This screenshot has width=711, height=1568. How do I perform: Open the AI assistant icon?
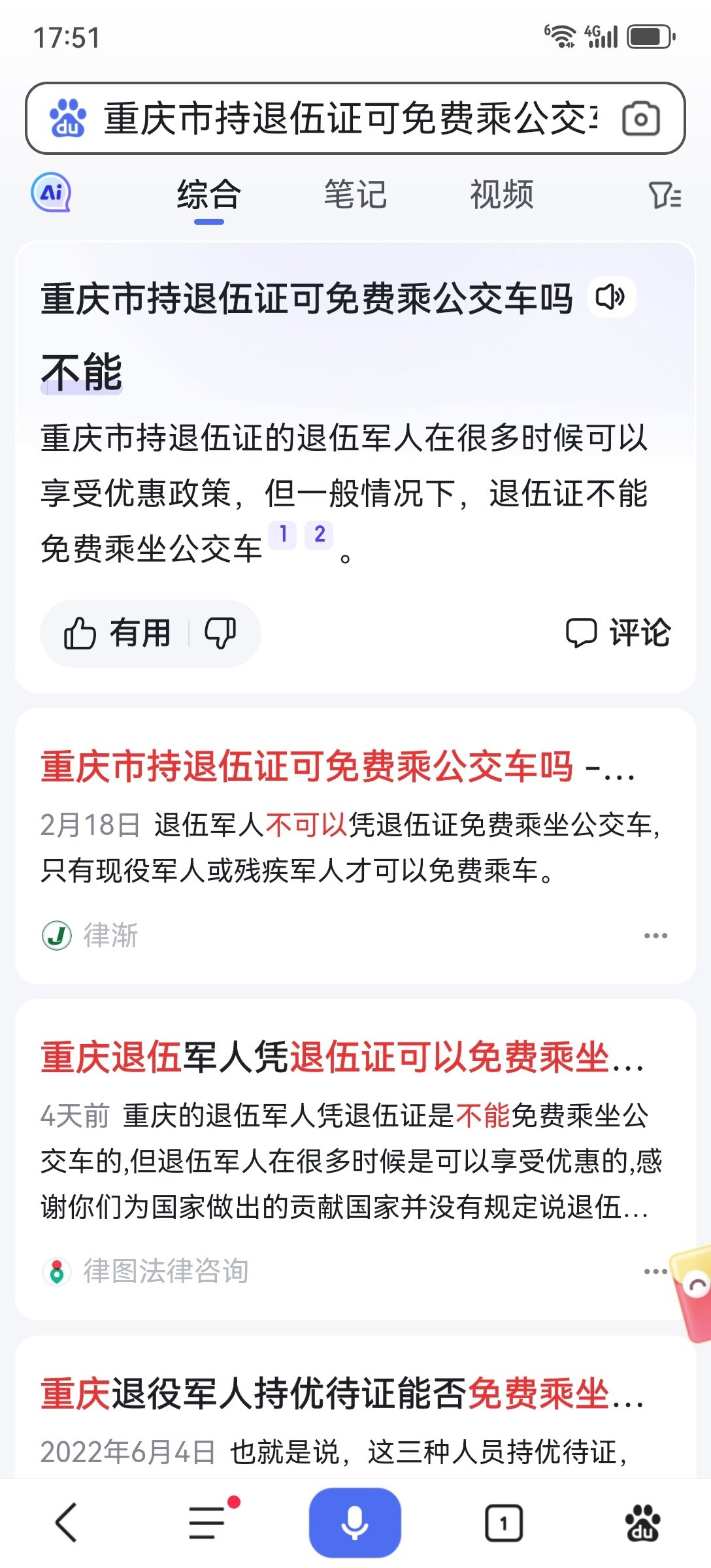(x=51, y=193)
